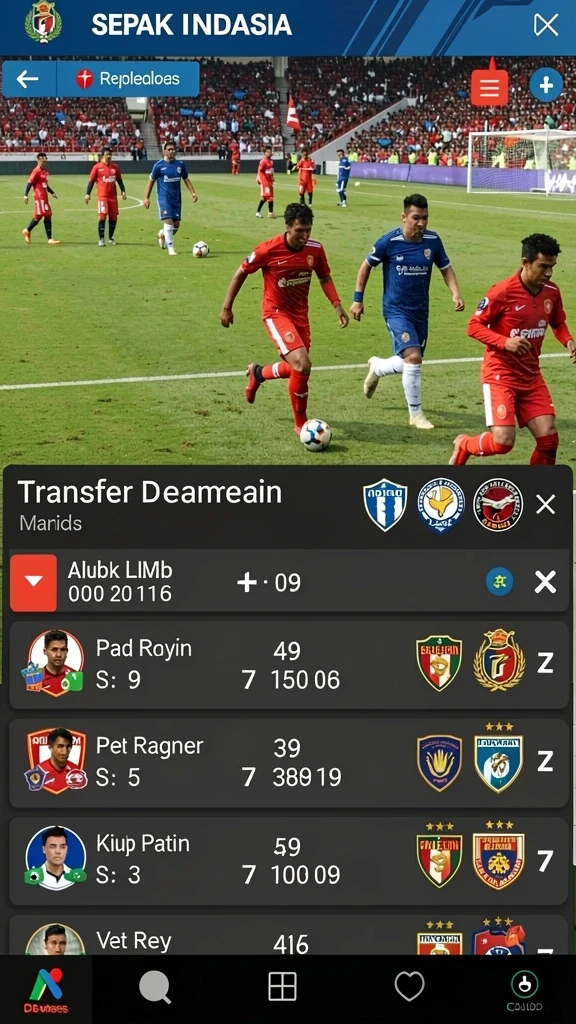Go back with the left arrow
The width and height of the screenshot is (576, 1024).
pyautogui.click(x=28, y=80)
